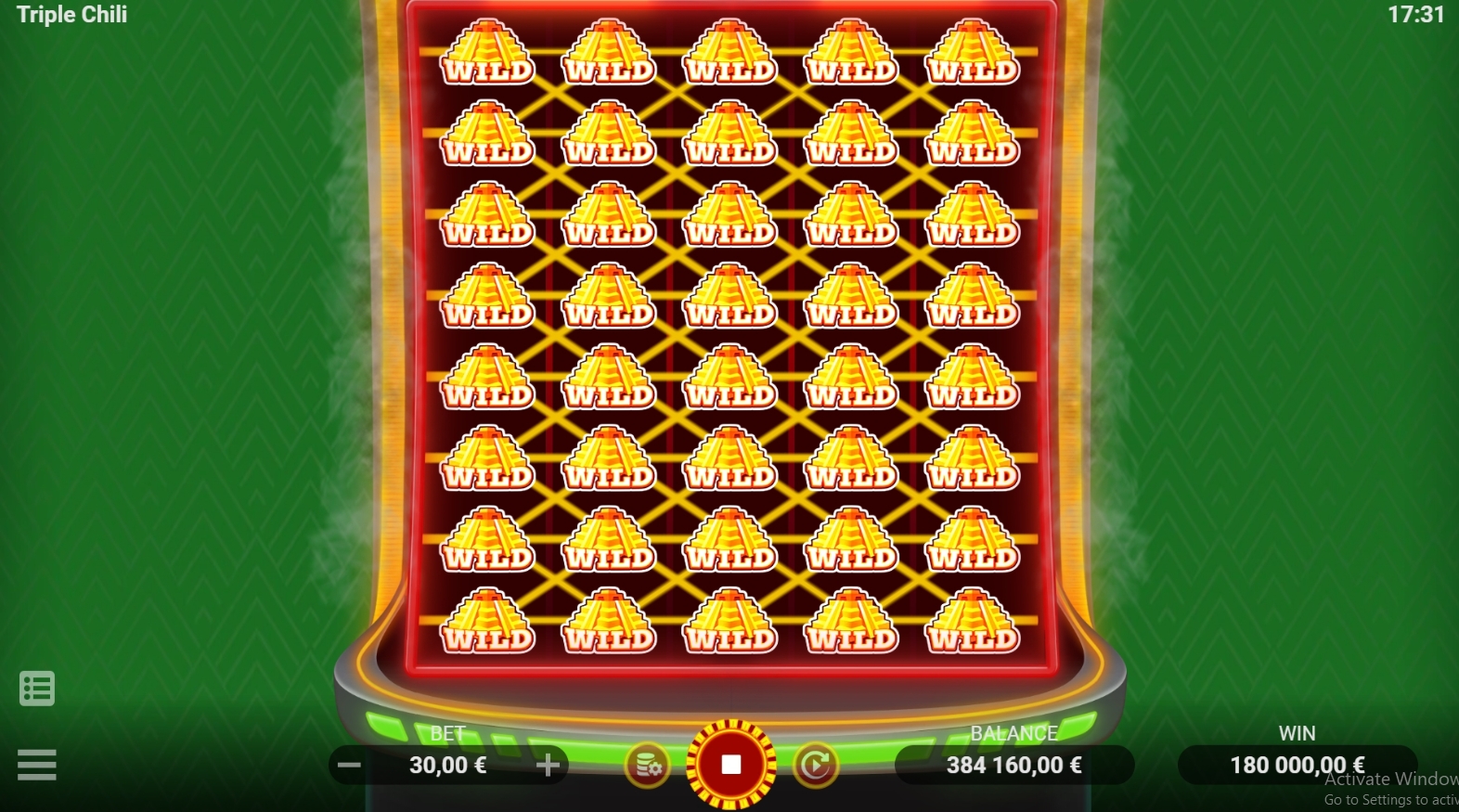Open the coin bet settings
This screenshot has height=812, width=1459.
(x=647, y=766)
